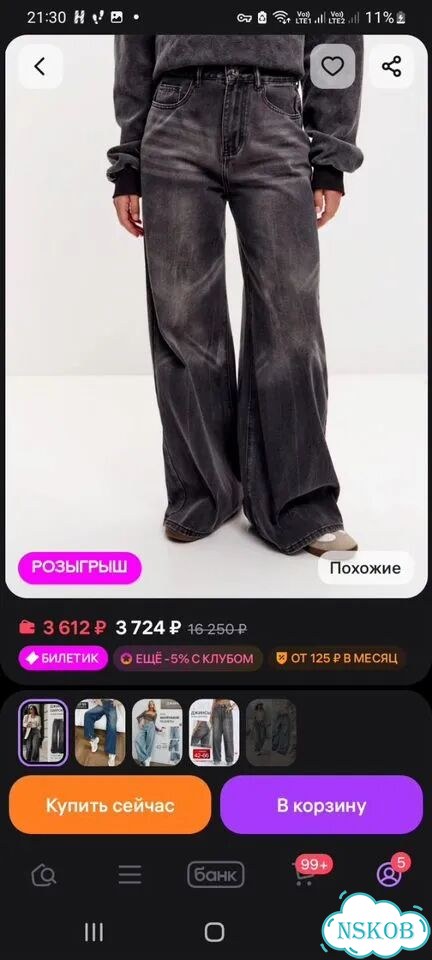This screenshot has height=960, width=432.
Task: Add the jeans to favorites with heart
Action: [x=332, y=66]
